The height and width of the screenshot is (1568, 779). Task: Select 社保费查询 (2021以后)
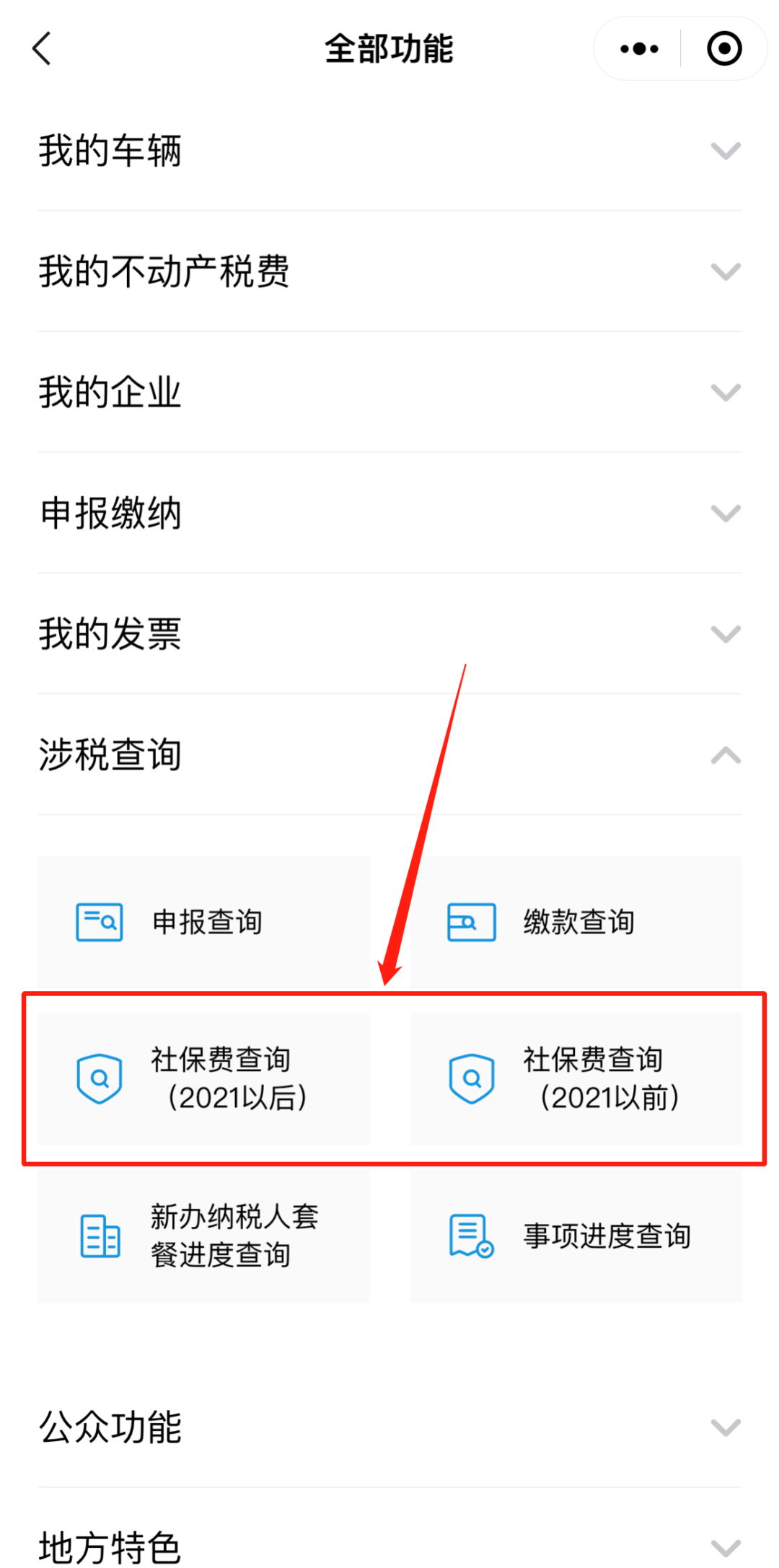point(203,1079)
